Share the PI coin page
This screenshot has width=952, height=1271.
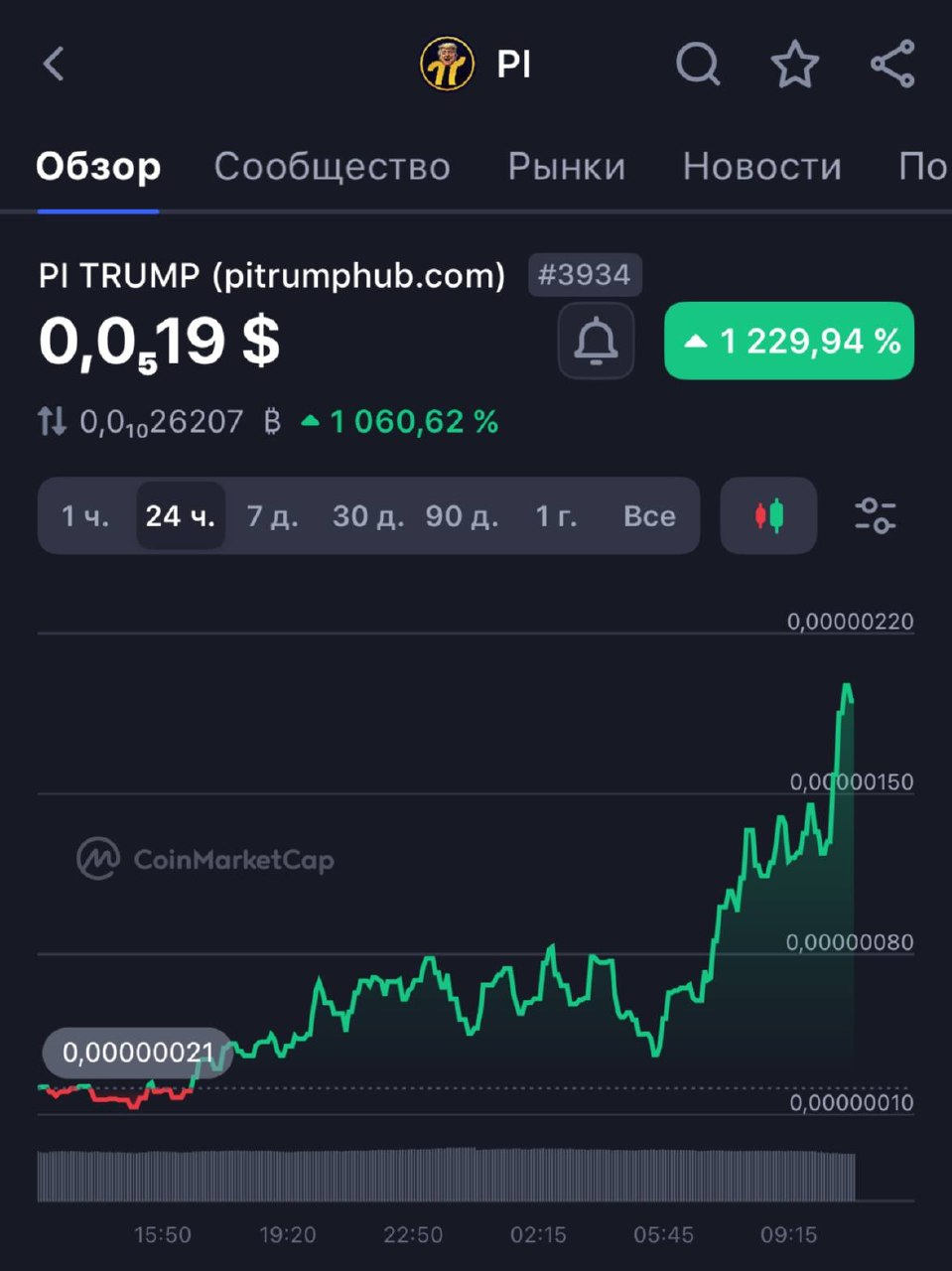tap(892, 65)
